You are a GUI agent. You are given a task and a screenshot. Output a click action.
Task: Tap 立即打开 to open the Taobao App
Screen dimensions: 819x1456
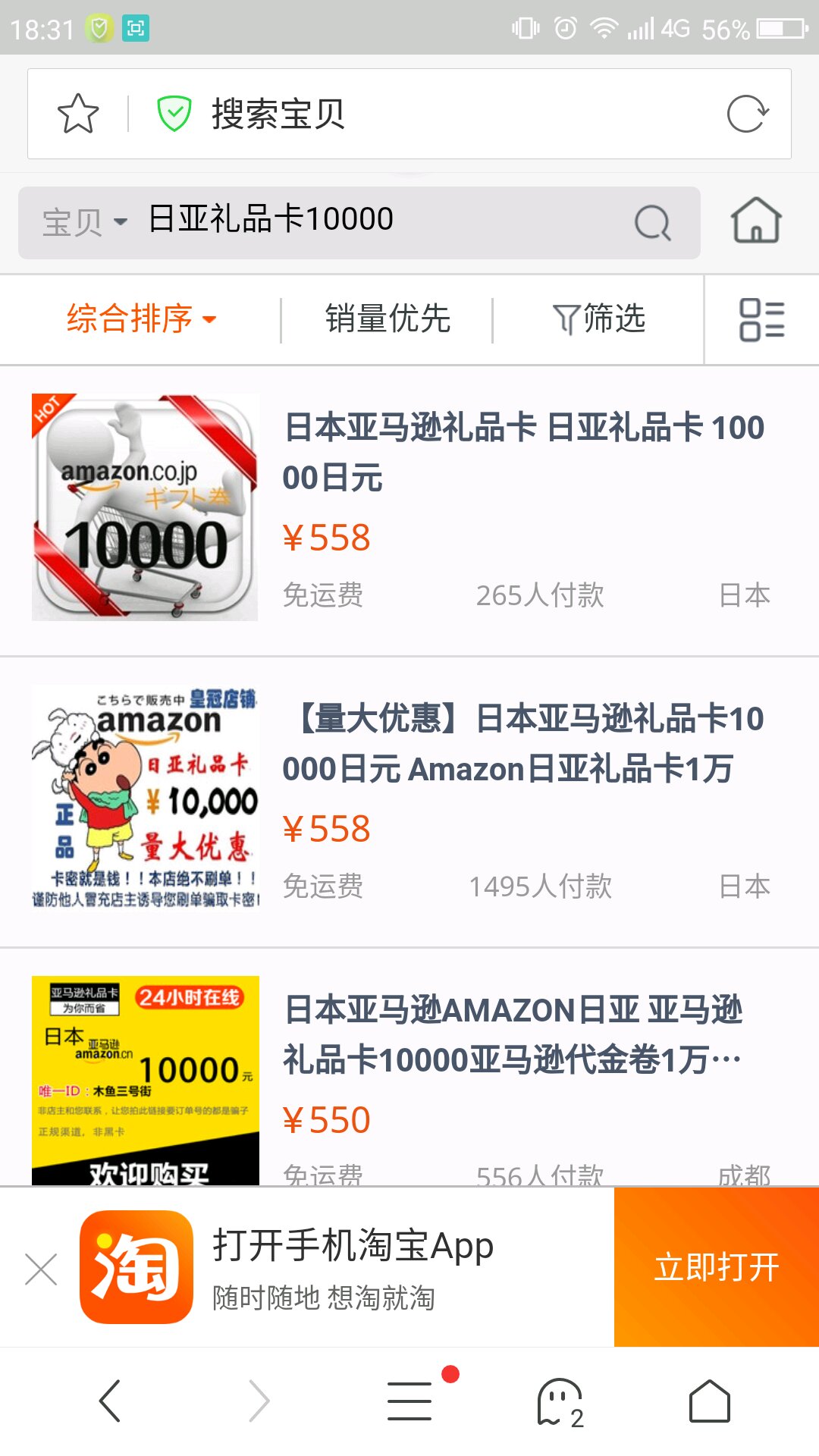point(716,1267)
